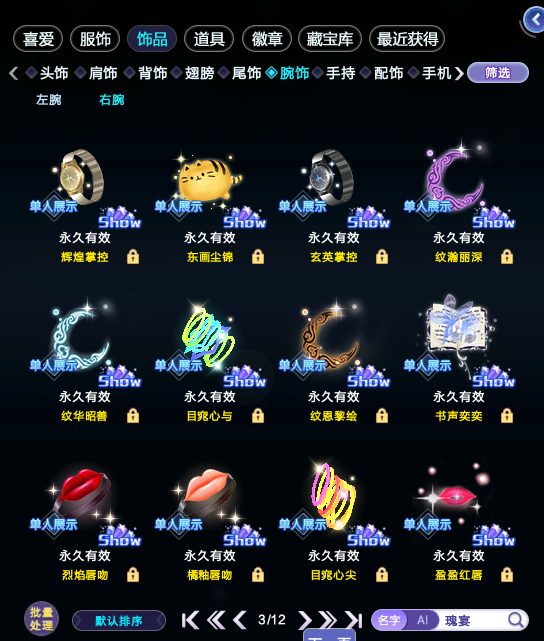The width and height of the screenshot is (544, 641).
Task: Open the 道具 tab
Action: [x=209, y=39]
